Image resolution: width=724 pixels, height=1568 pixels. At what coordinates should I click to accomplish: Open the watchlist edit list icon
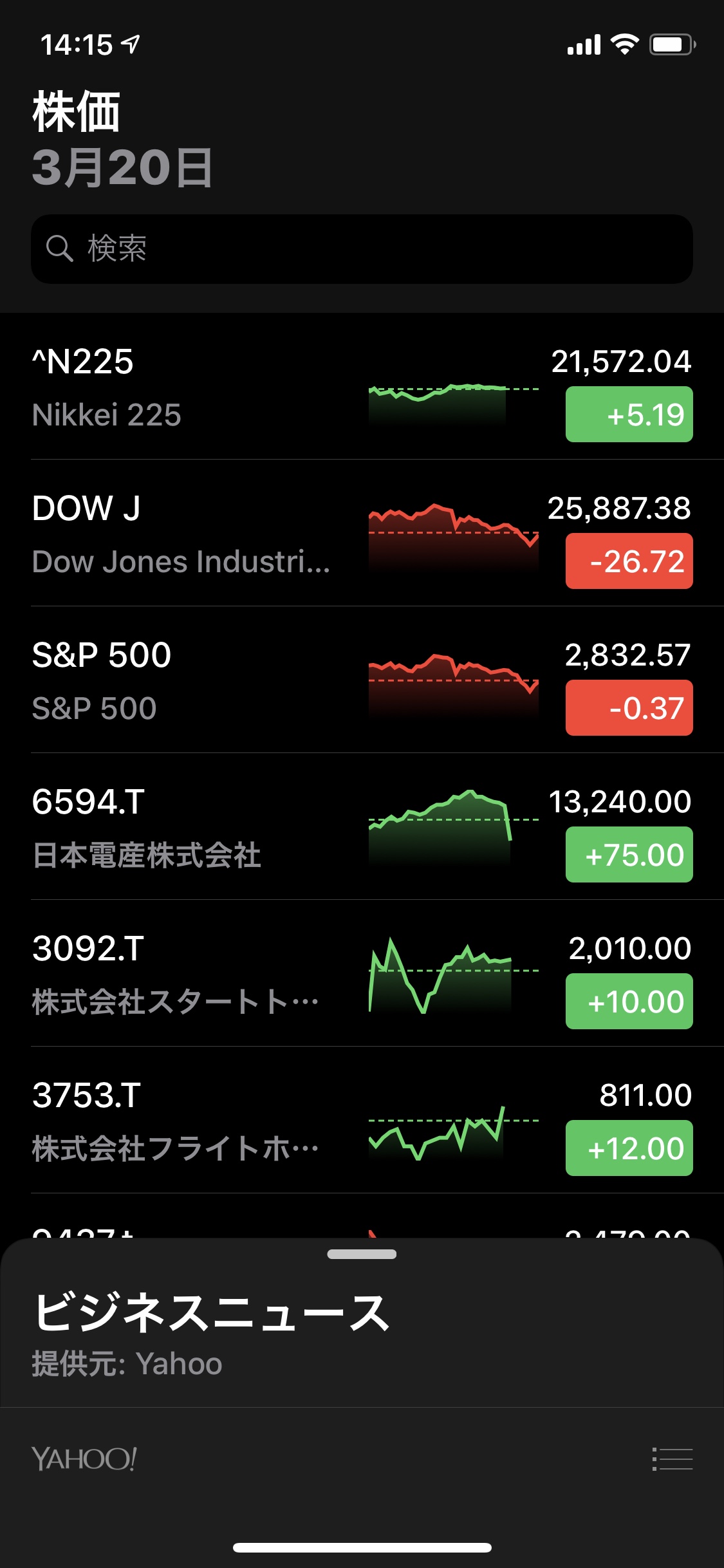tap(672, 1459)
